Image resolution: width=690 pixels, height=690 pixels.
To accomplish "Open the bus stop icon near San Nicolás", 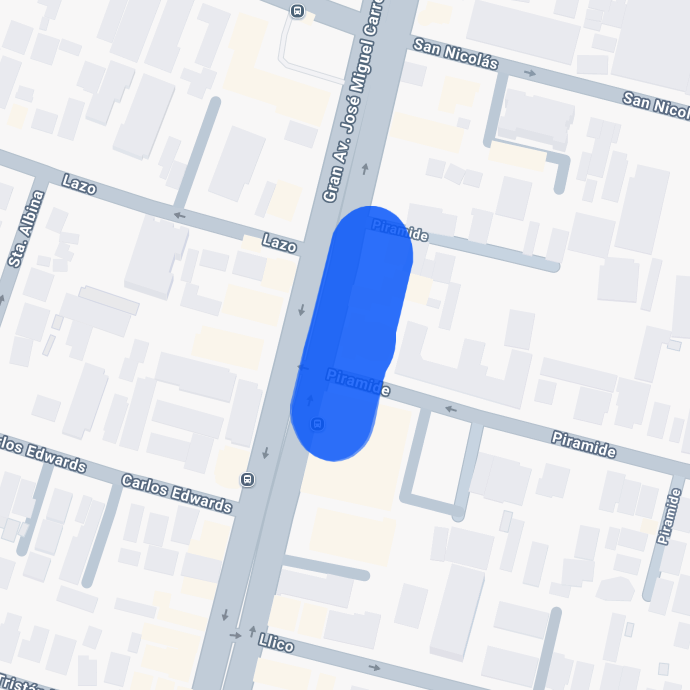I will [x=297, y=11].
